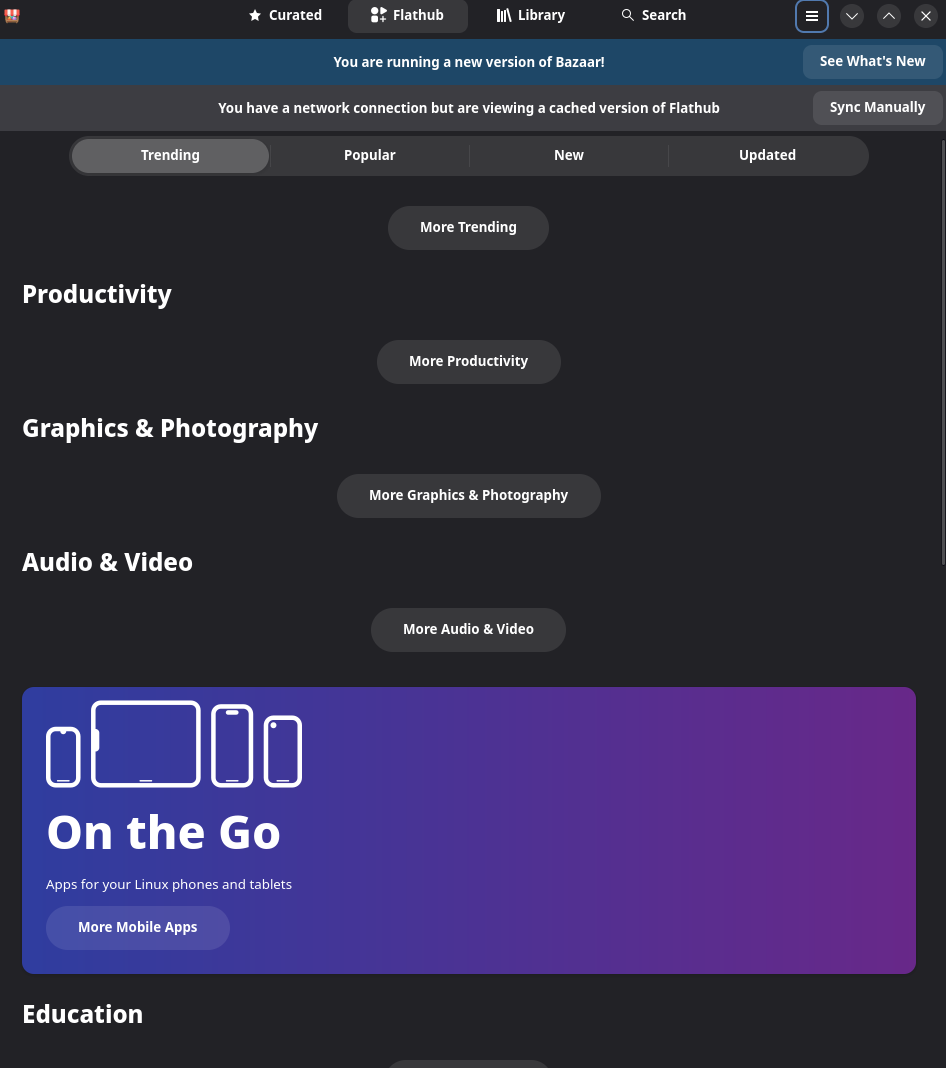946x1068 pixels.
Task: Open More Trending apps
Action: pyautogui.click(x=468, y=228)
